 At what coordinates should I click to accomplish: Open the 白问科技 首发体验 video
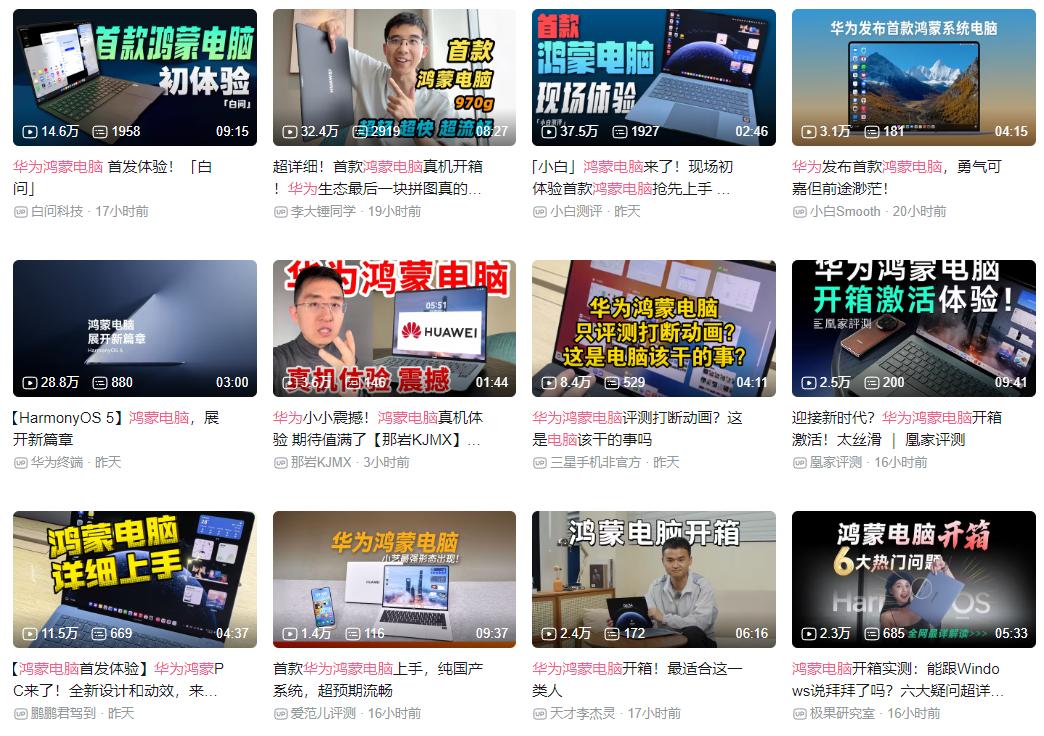click(x=134, y=77)
